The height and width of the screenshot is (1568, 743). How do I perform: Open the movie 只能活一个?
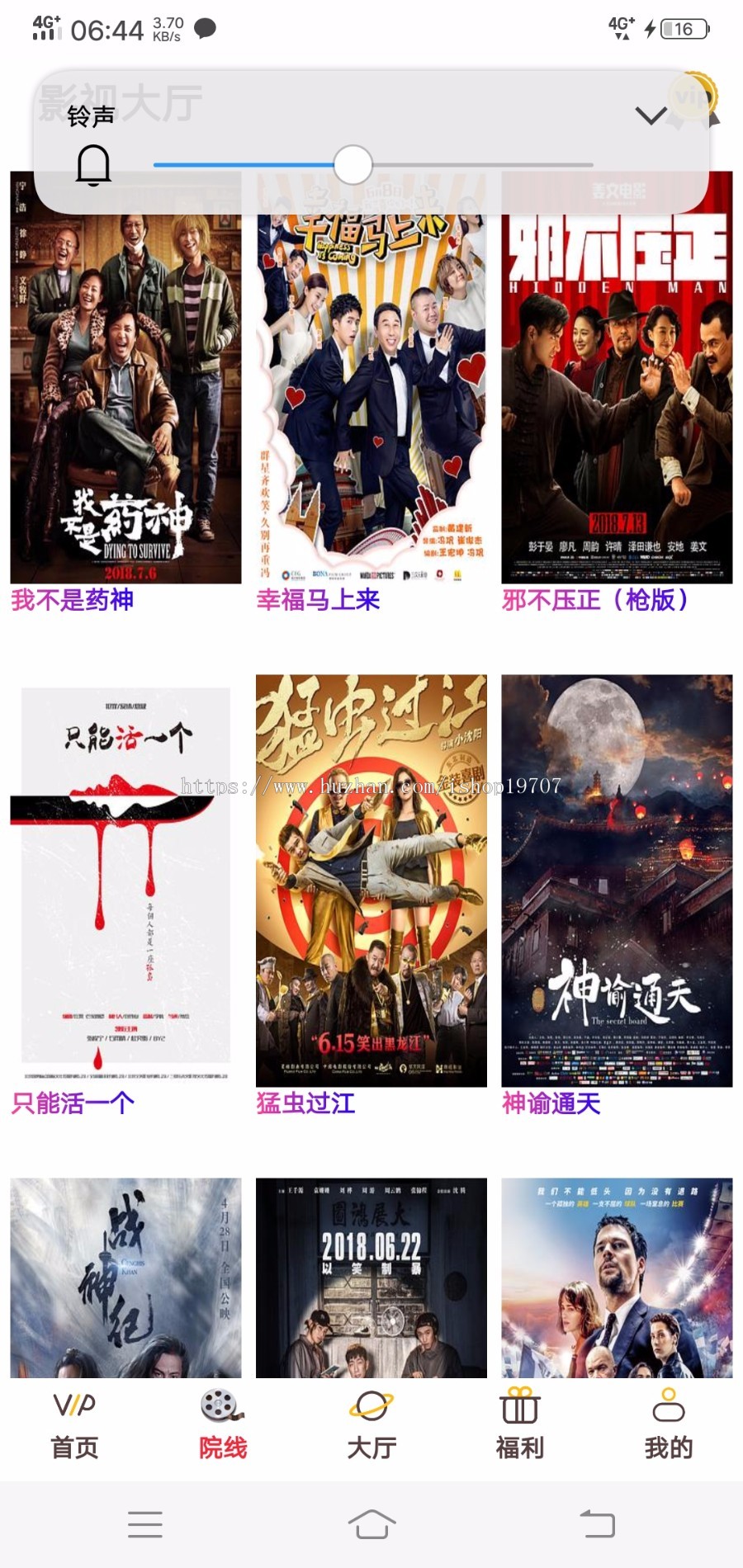pos(125,880)
